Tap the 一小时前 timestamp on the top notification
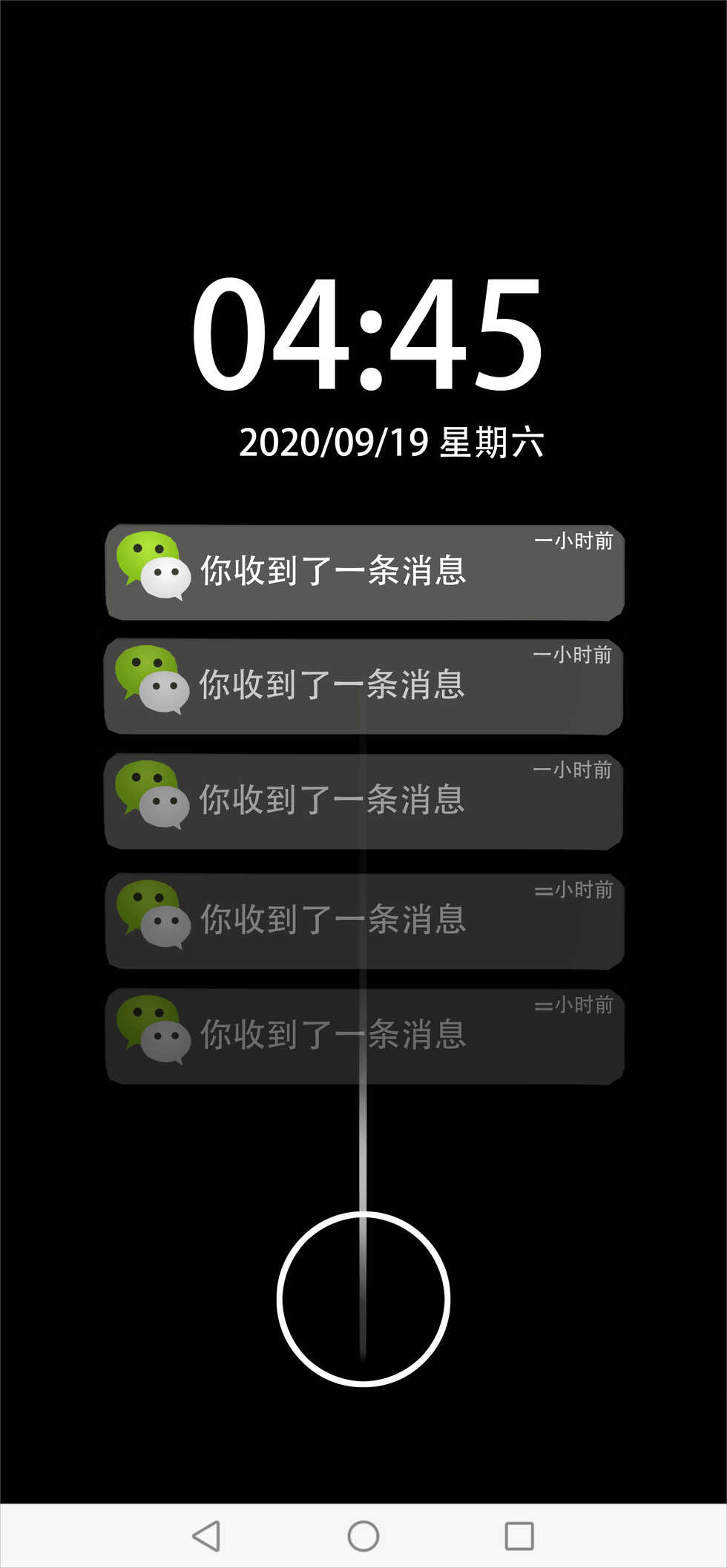Viewport: 727px width, 1568px height. pyautogui.click(x=575, y=541)
